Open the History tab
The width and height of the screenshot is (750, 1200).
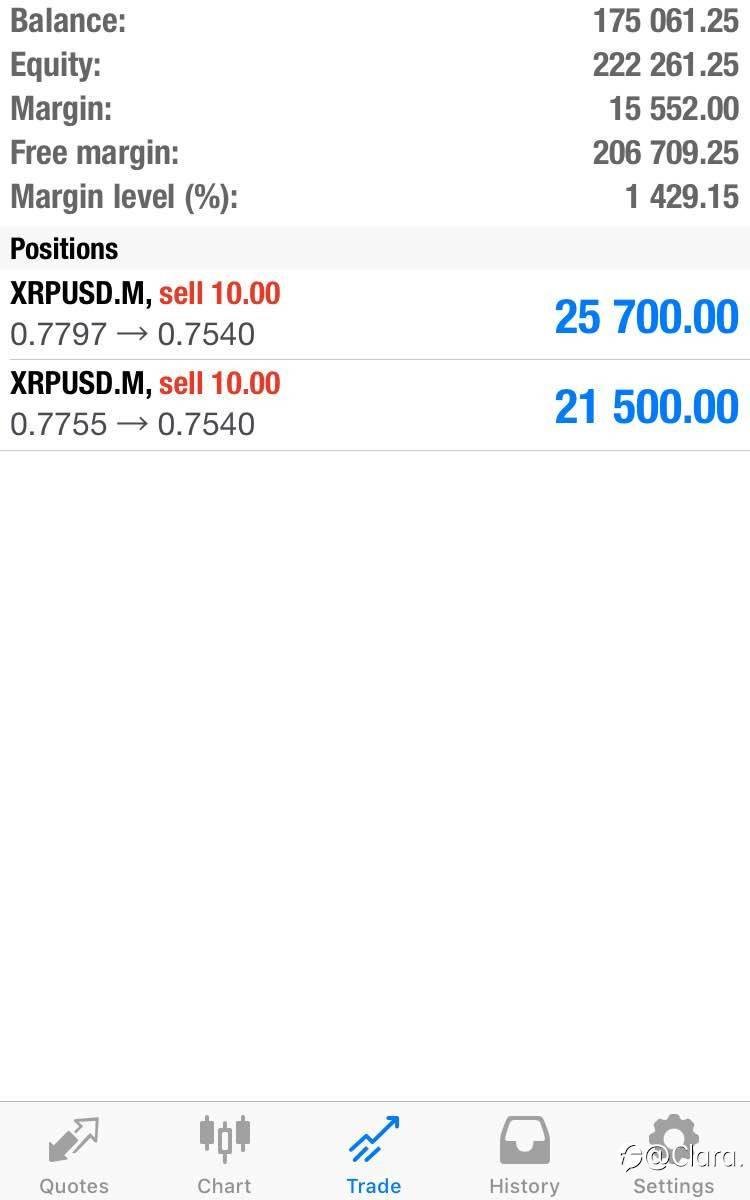[x=524, y=1155]
